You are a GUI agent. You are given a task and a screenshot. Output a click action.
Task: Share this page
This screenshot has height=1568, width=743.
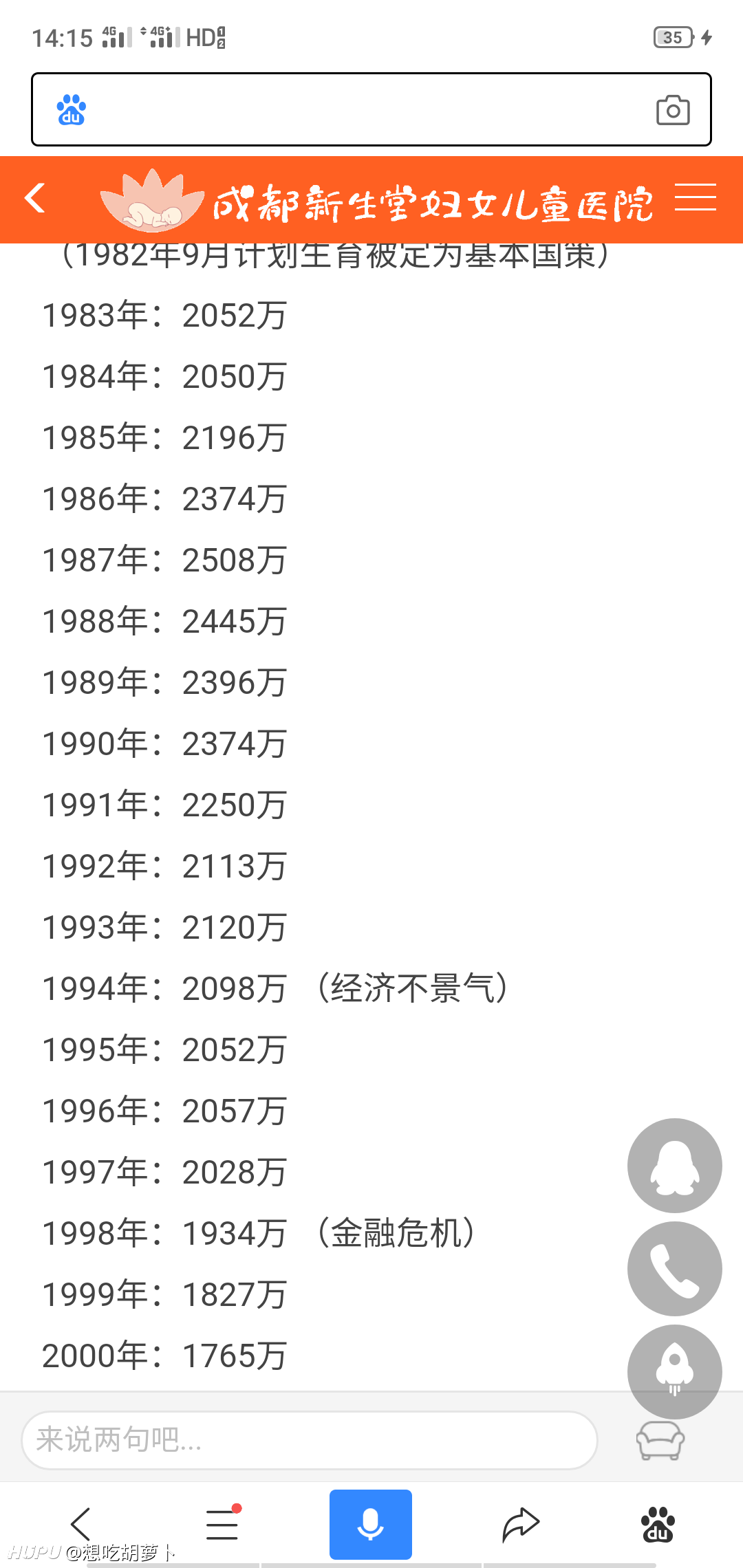[520, 1524]
